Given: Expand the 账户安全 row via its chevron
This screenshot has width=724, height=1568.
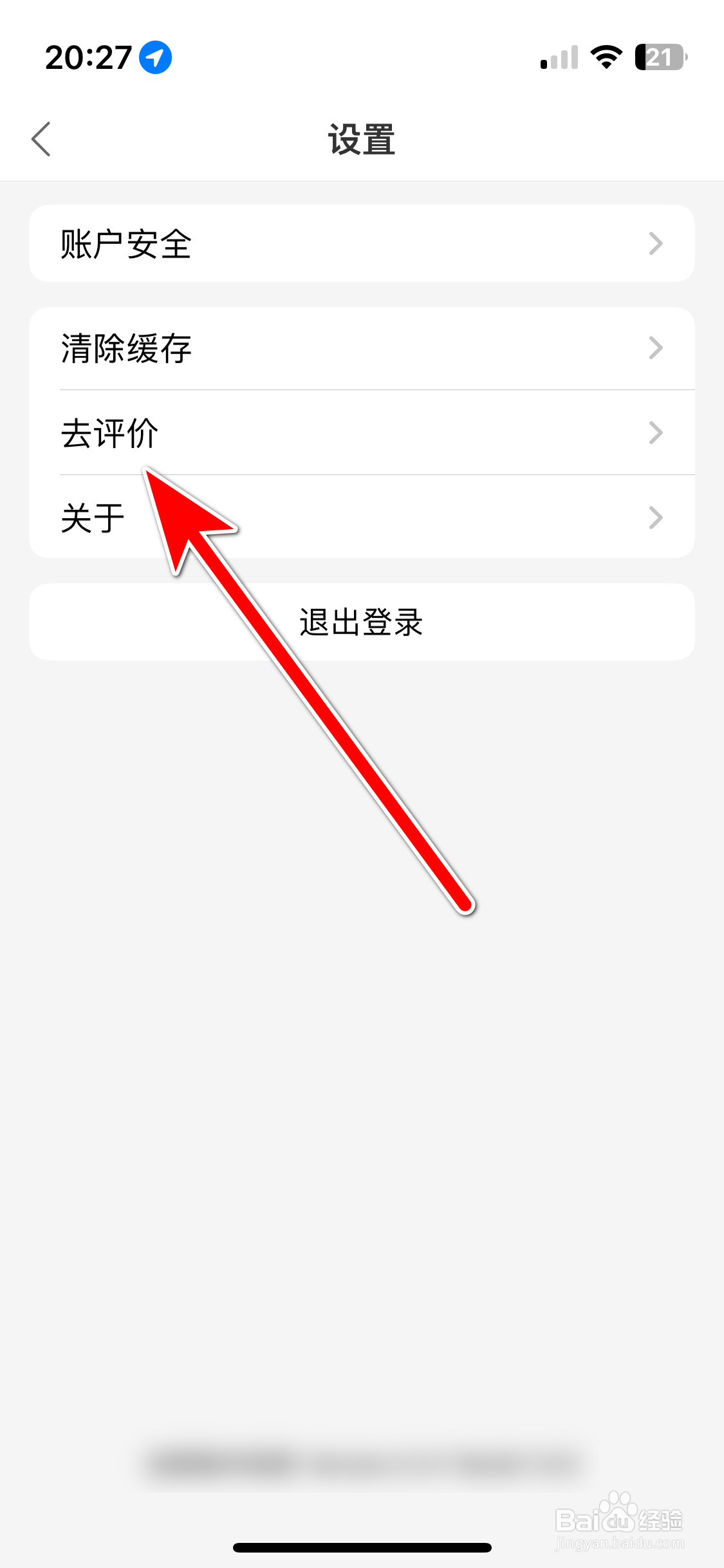Looking at the screenshot, I should tap(656, 243).
